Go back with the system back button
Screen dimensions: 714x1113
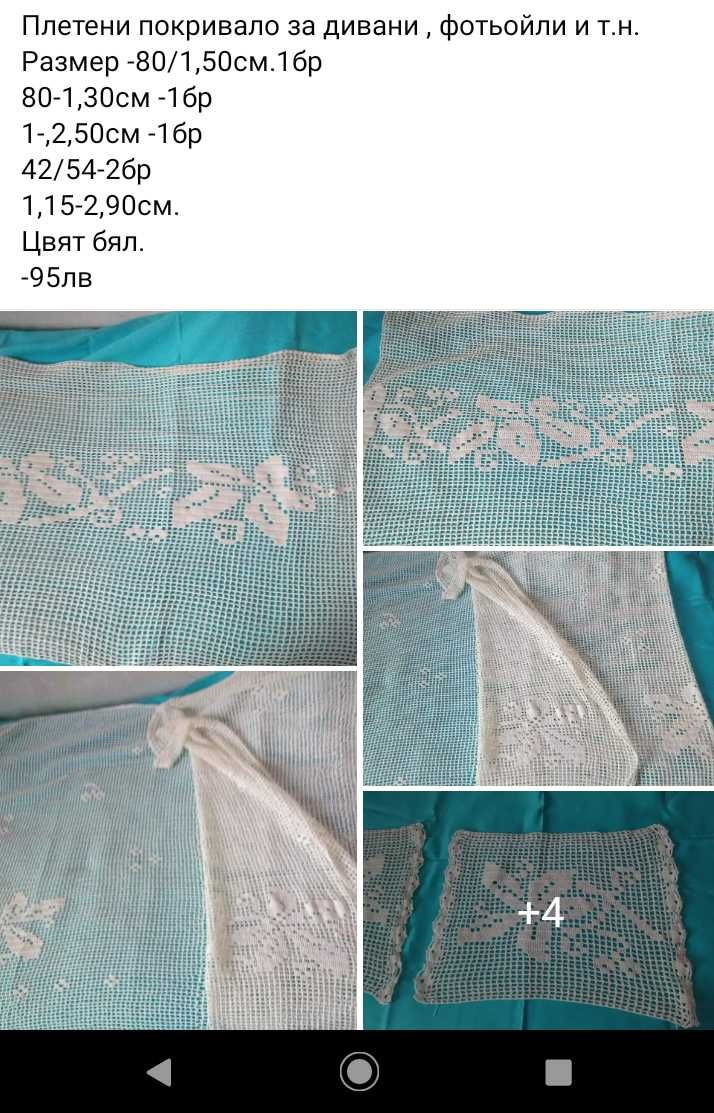[159, 1072]
